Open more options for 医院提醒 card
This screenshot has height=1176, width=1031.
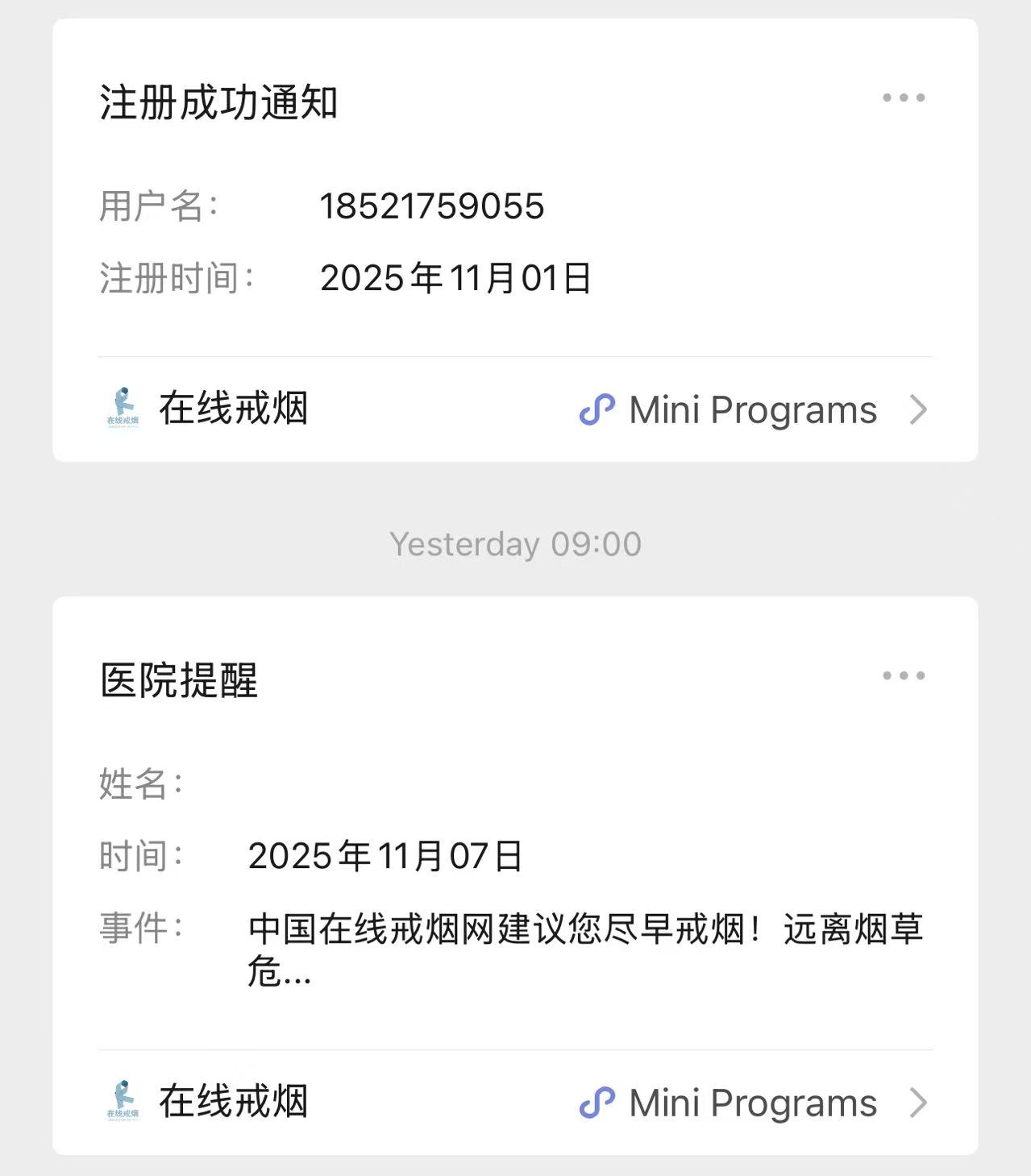(x=903, y=676)
